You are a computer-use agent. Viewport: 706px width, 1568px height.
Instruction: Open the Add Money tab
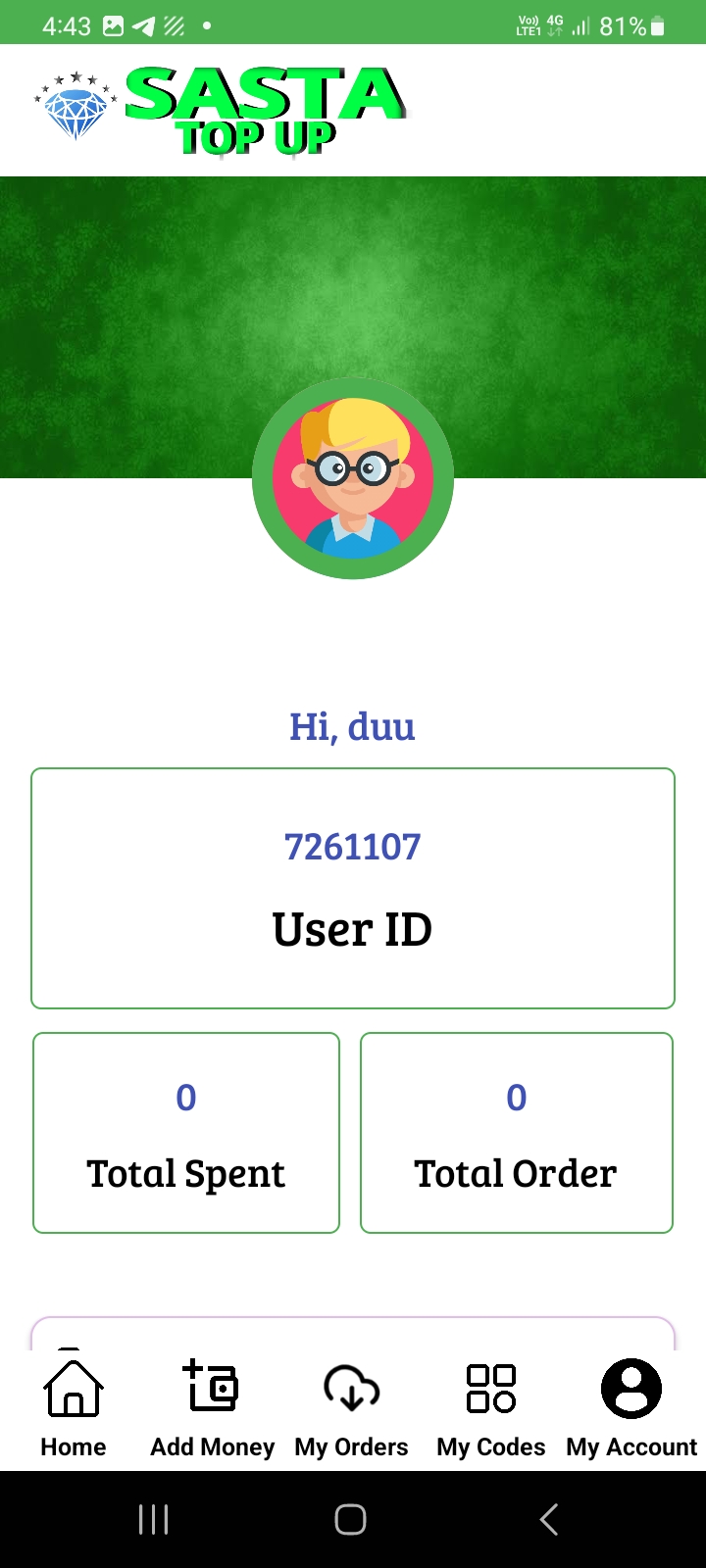[x=212, y=1409]
